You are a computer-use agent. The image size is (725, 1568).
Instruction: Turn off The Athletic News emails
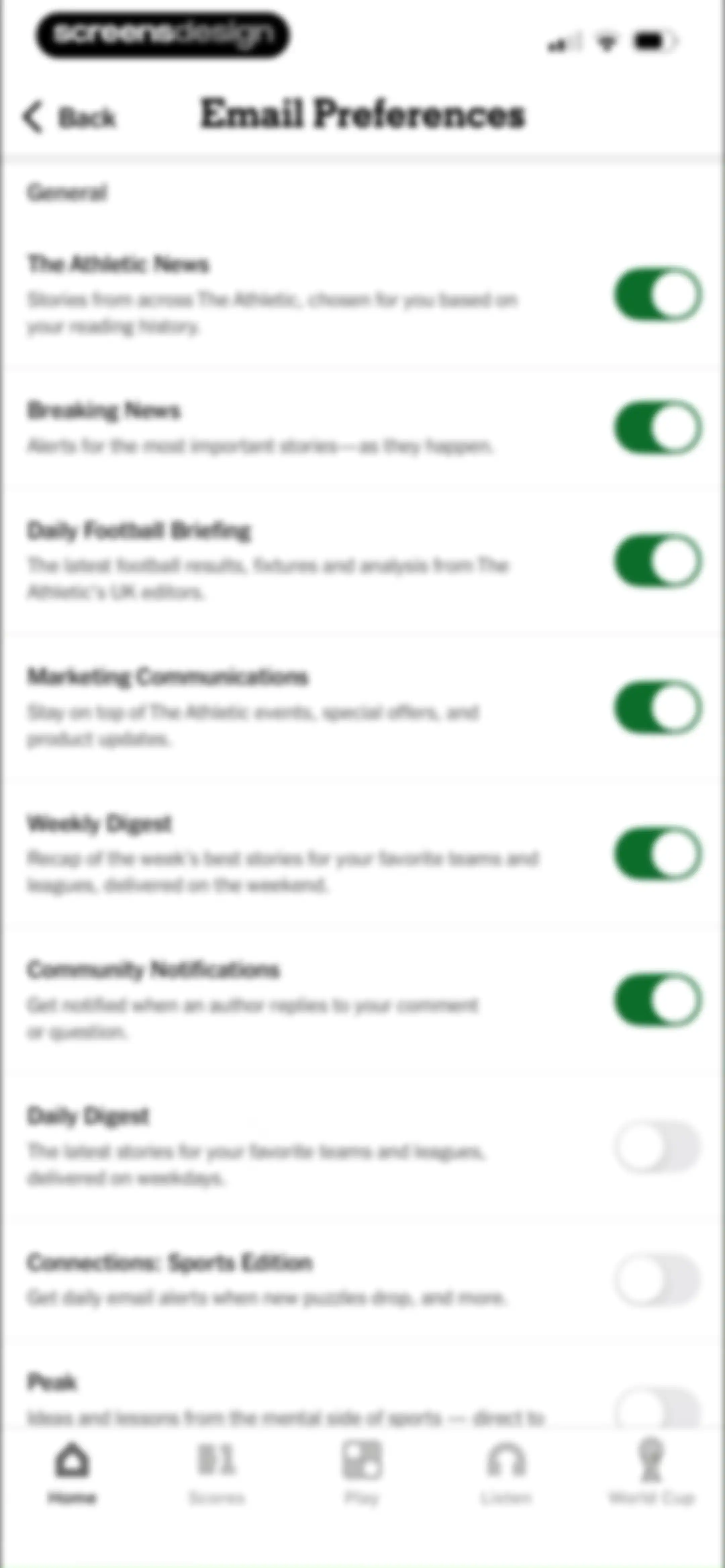coord(658,294)
